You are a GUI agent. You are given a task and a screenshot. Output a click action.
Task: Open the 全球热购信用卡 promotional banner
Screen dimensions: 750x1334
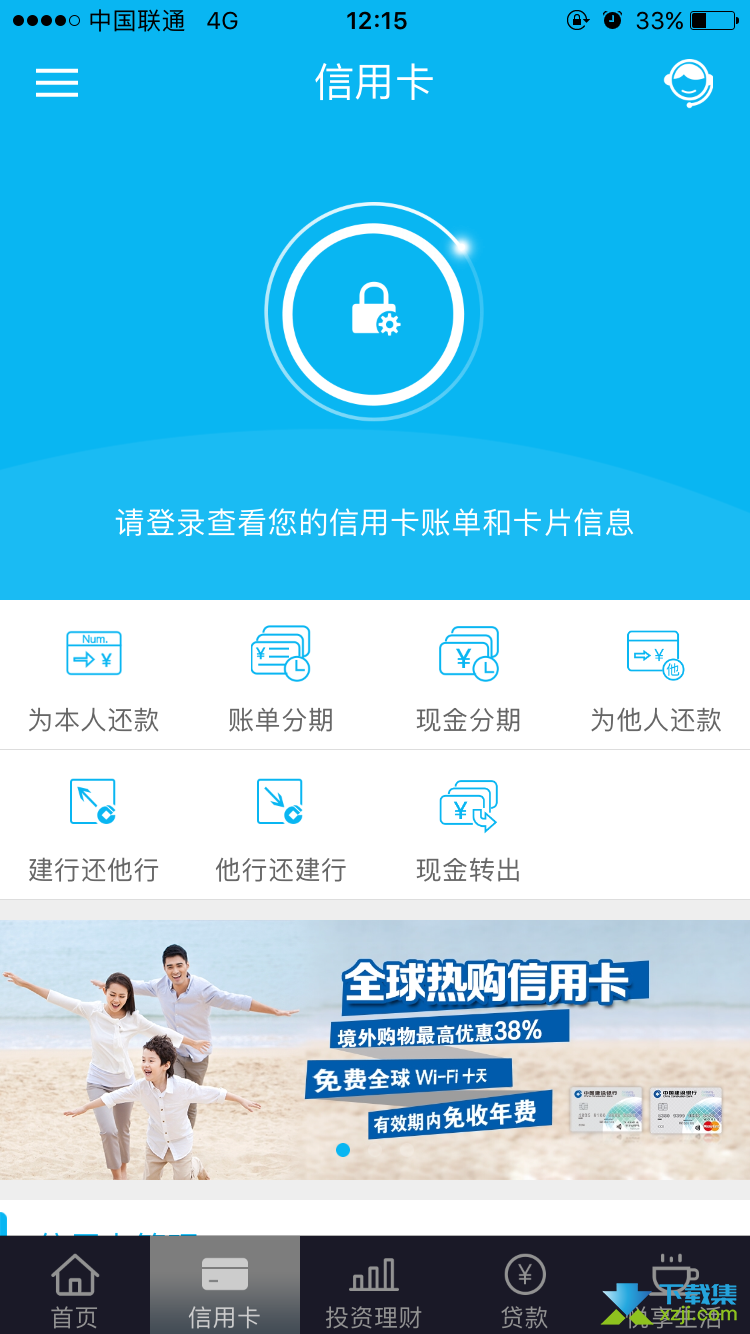(375, 1049)
